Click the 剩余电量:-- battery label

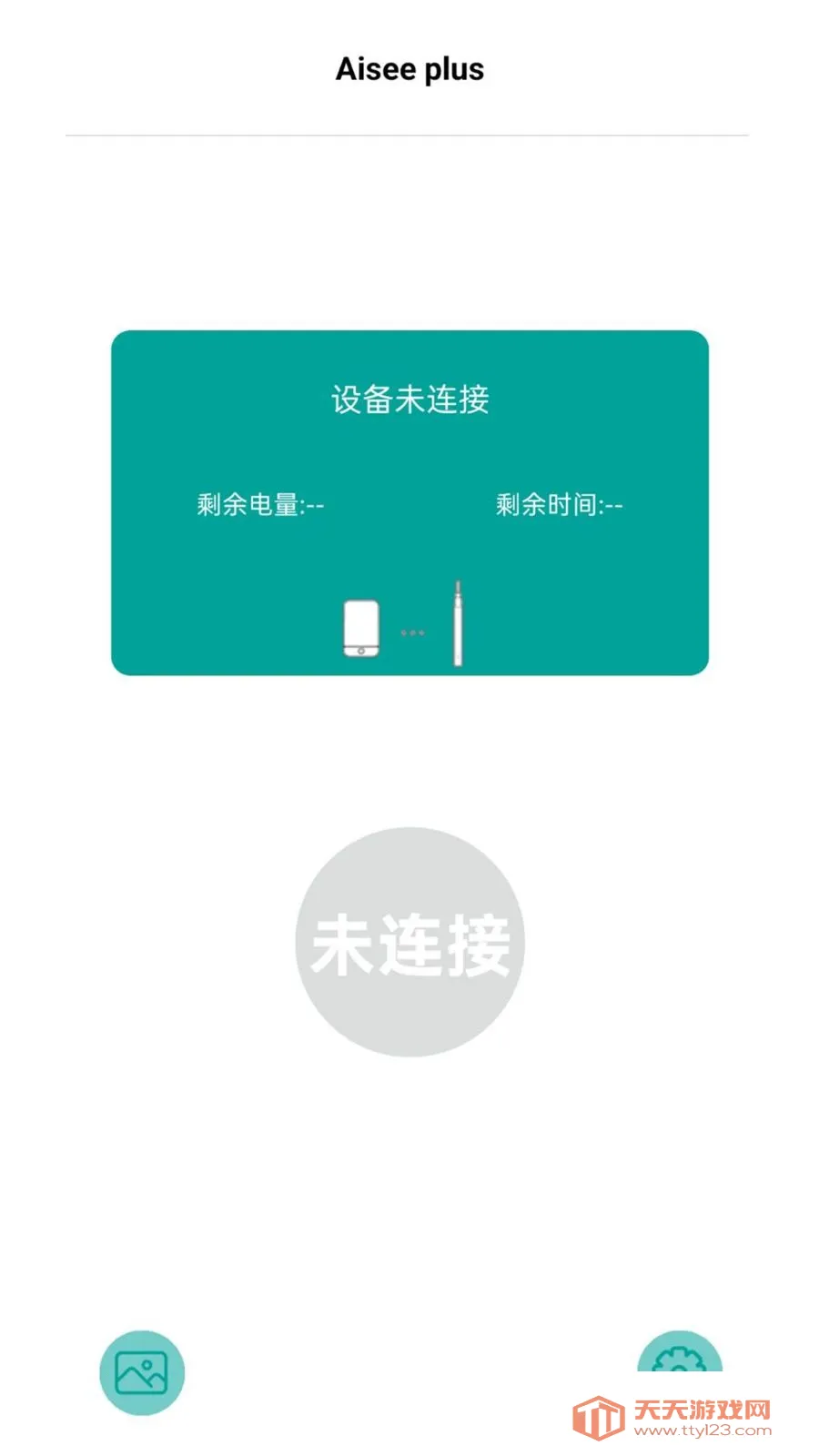tap(259, 503)
